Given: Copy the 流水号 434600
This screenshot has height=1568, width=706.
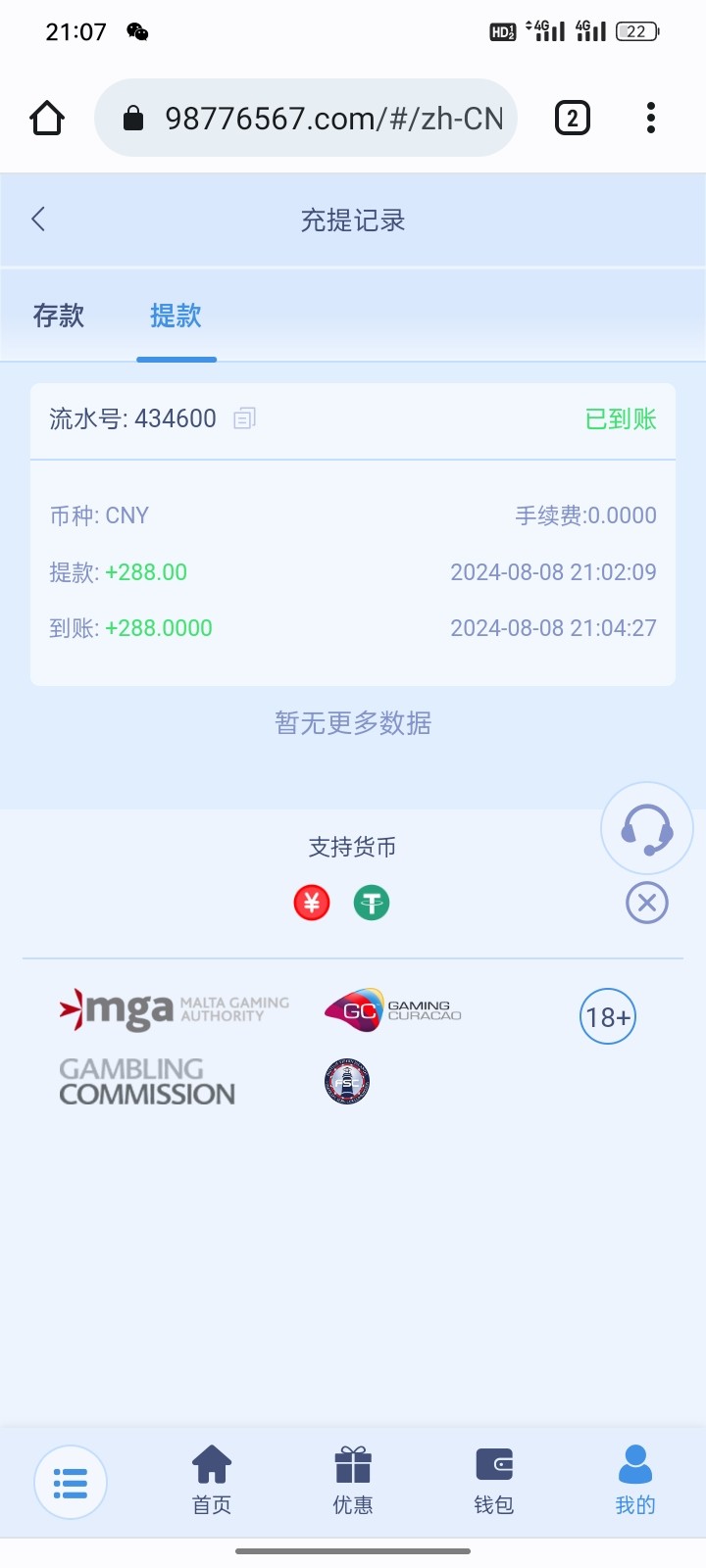Looking at the screenshot, I should 244,419.
